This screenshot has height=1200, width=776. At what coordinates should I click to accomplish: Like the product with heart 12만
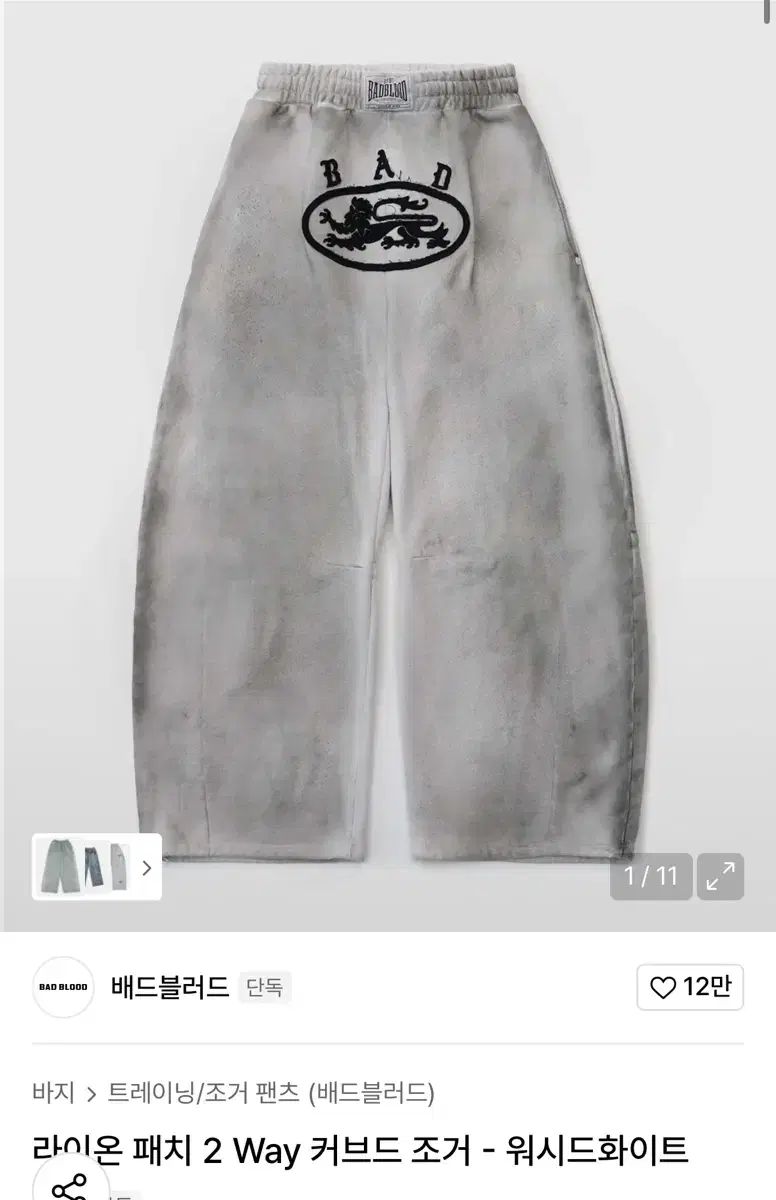(691, 988)
